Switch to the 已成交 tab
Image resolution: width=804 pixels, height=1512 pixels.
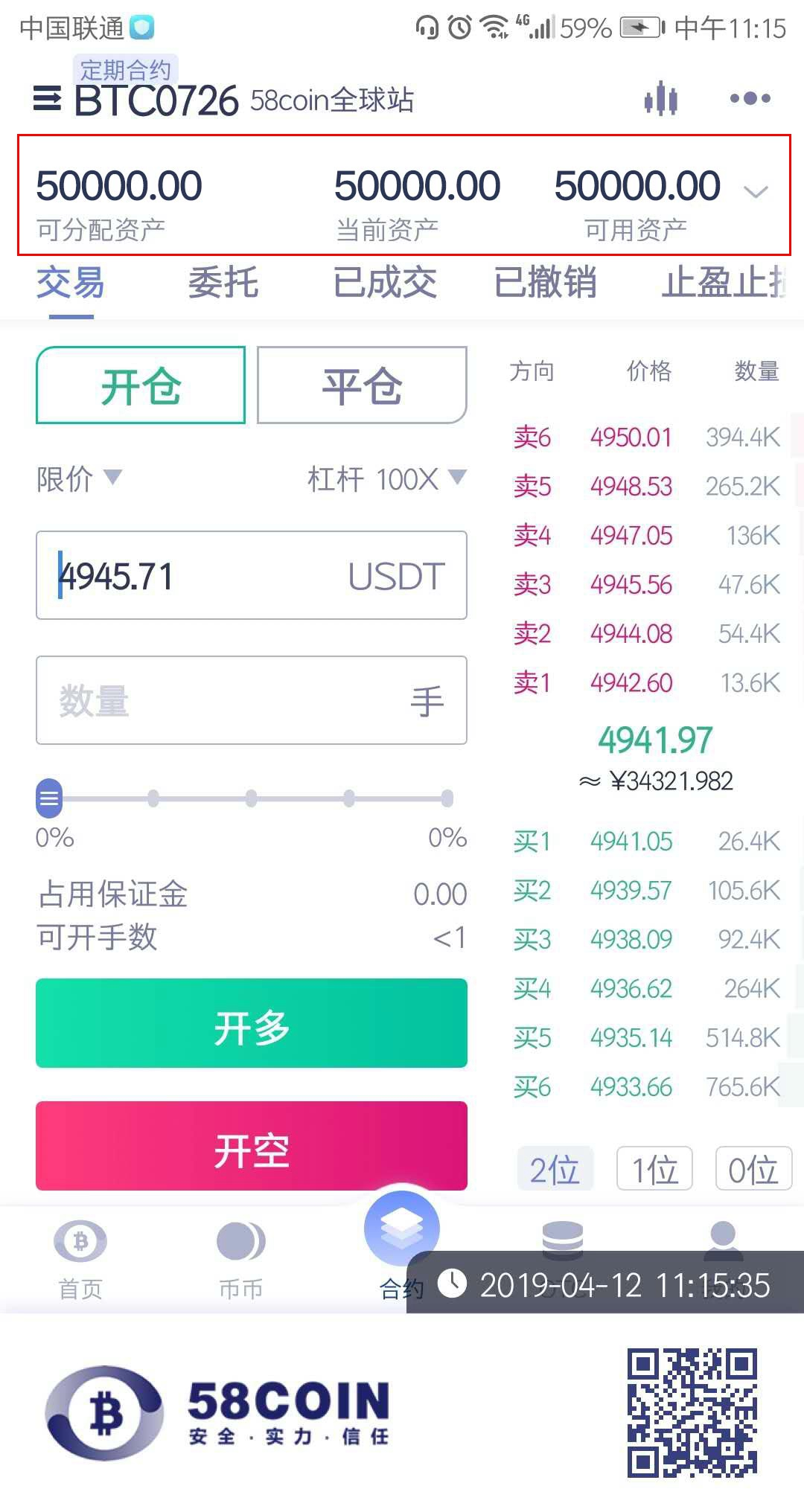pos(384,283)
